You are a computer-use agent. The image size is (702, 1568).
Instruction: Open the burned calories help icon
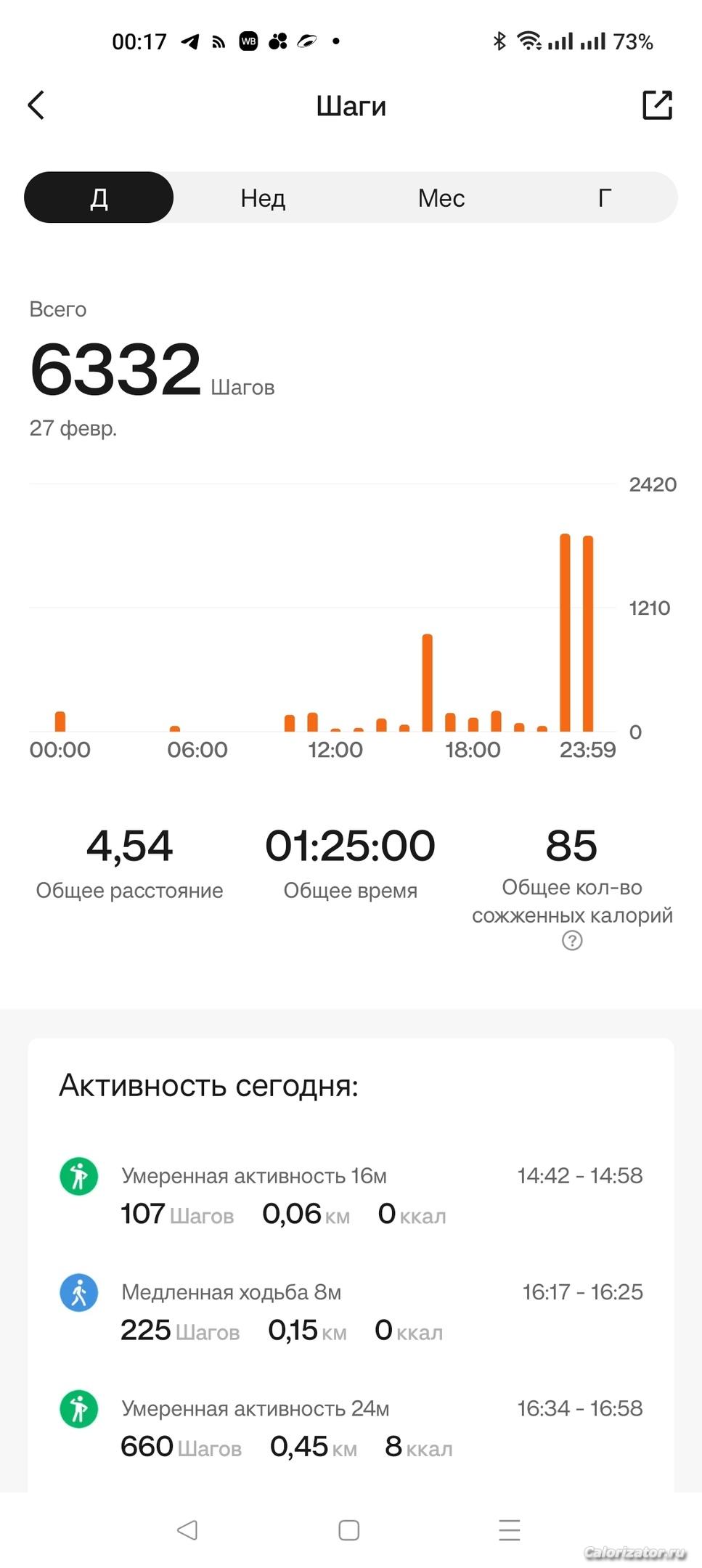click(x=572, y=941)
